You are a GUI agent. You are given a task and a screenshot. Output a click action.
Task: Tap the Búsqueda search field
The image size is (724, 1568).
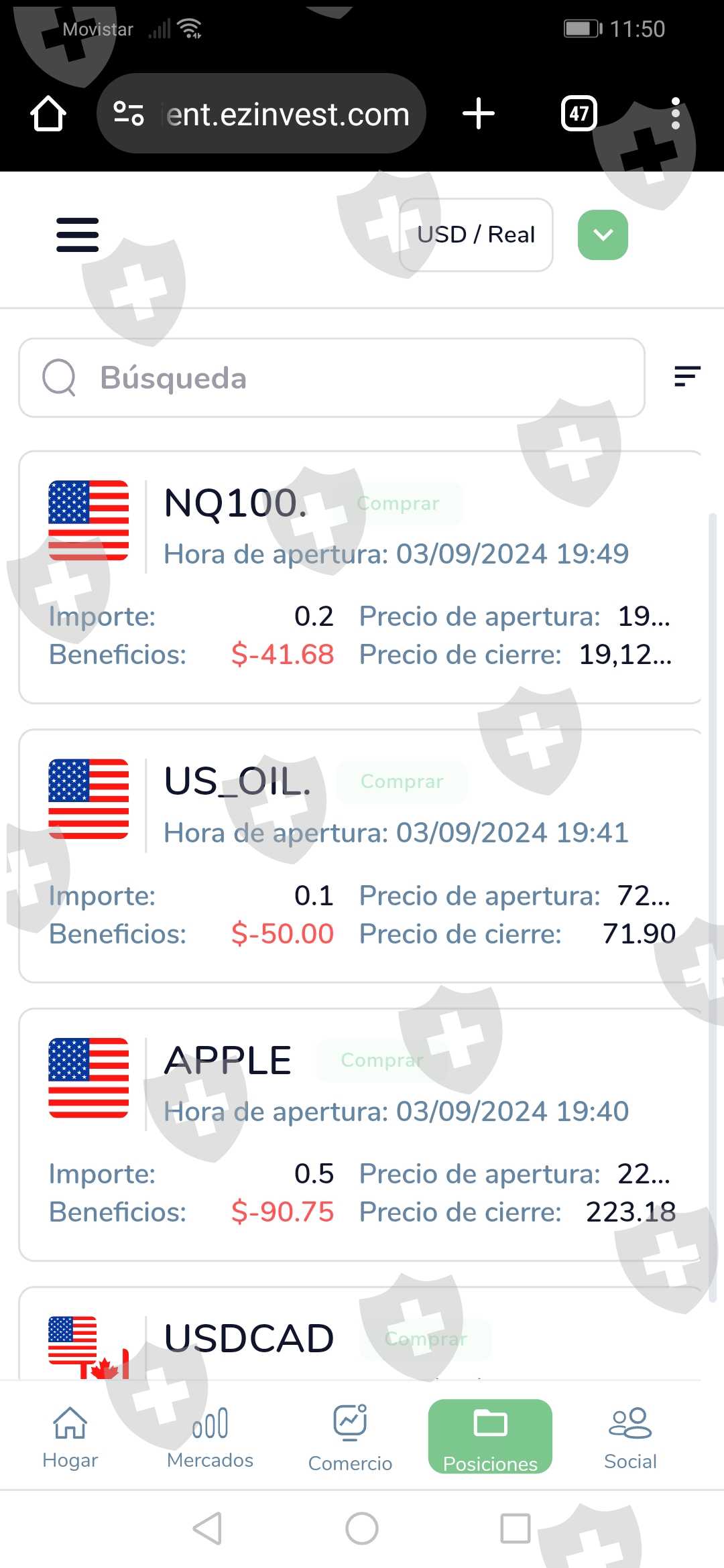tap(332, 378)
